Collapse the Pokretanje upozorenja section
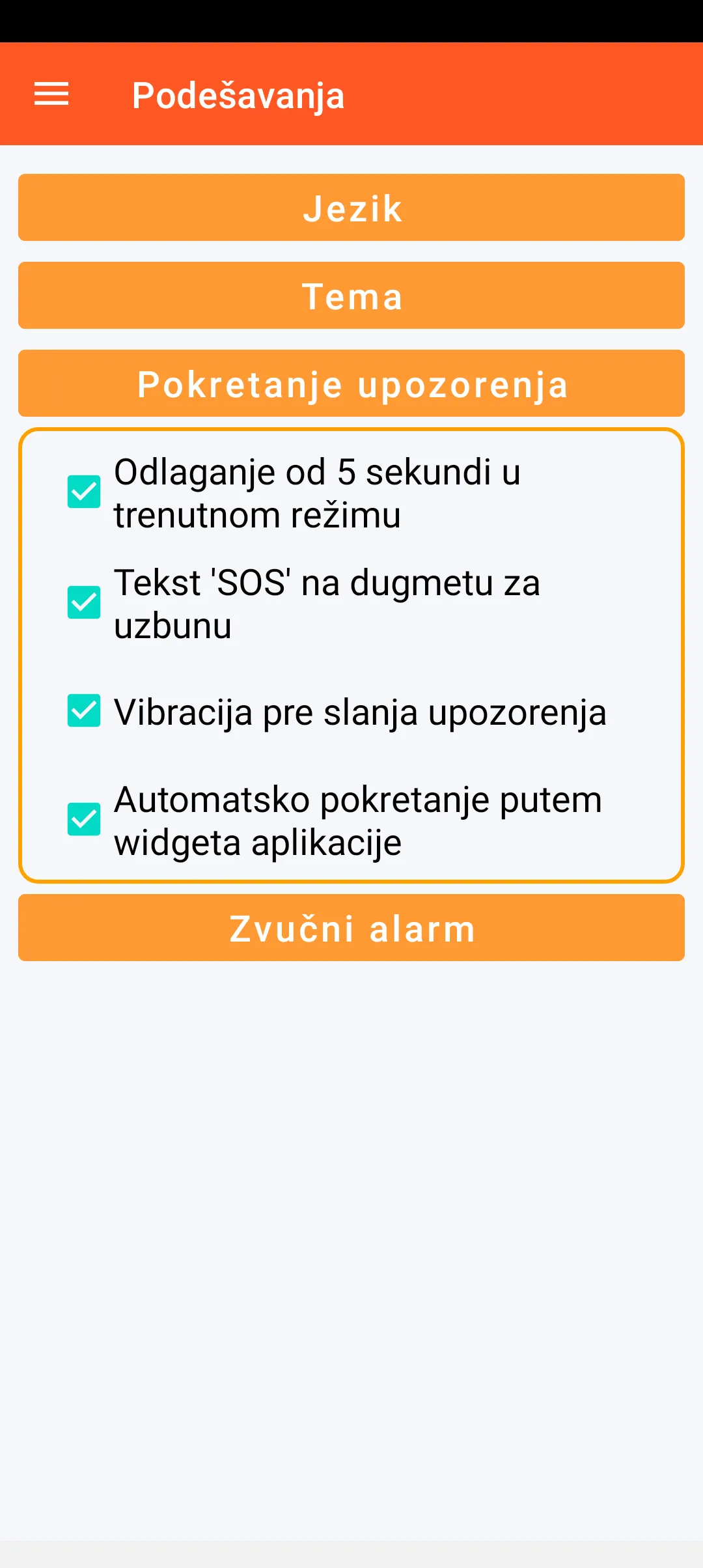703x1568 pixels. pos(351,384)
